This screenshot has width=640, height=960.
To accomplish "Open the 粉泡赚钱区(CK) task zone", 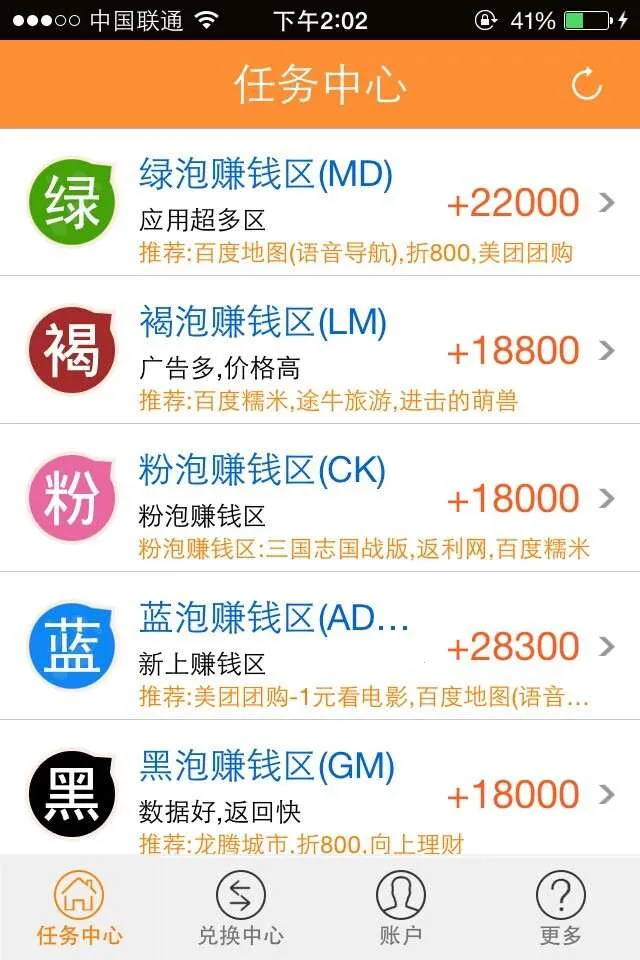I will 320,499.
